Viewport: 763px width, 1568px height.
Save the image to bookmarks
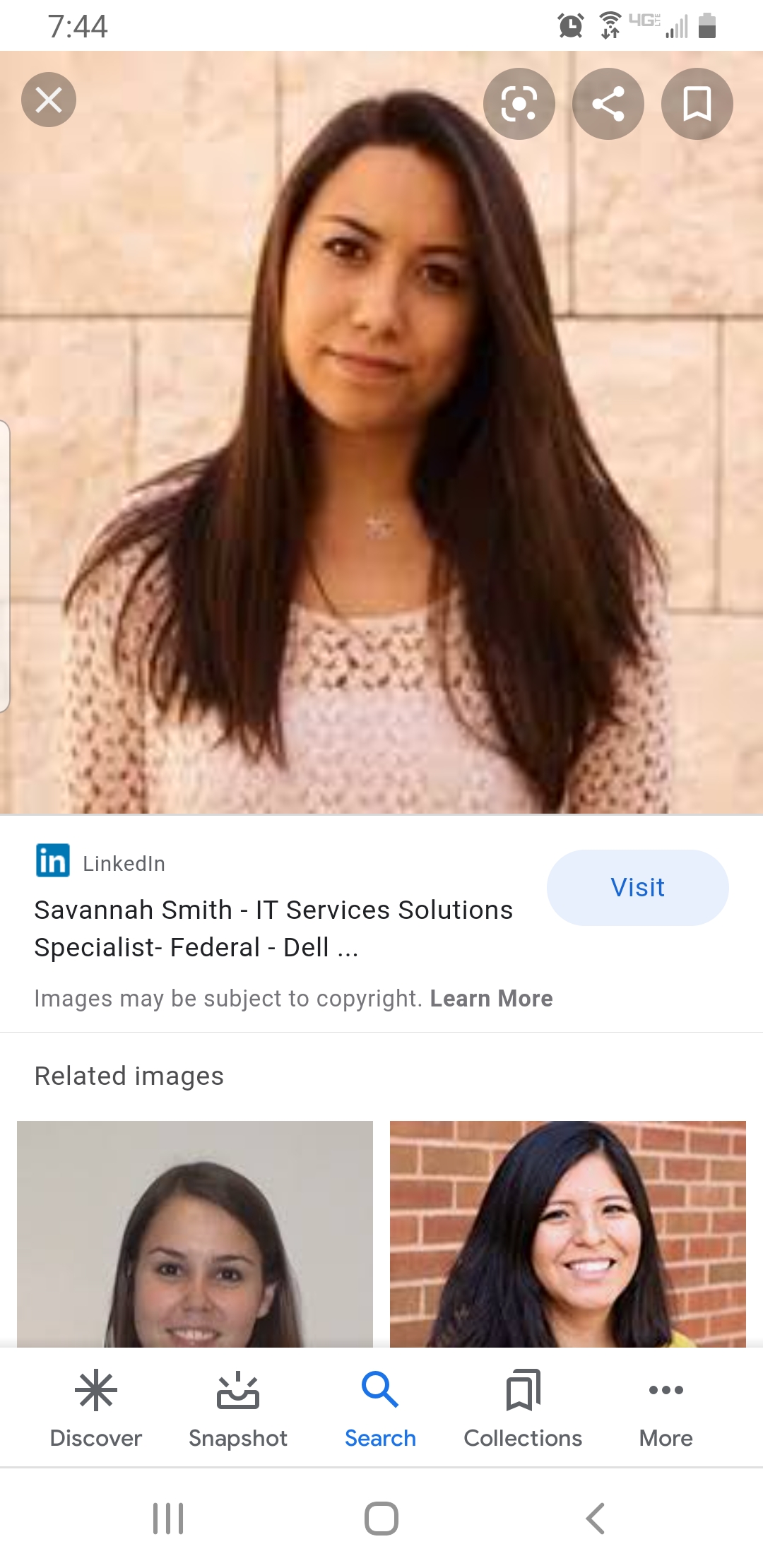pos(696,103)
